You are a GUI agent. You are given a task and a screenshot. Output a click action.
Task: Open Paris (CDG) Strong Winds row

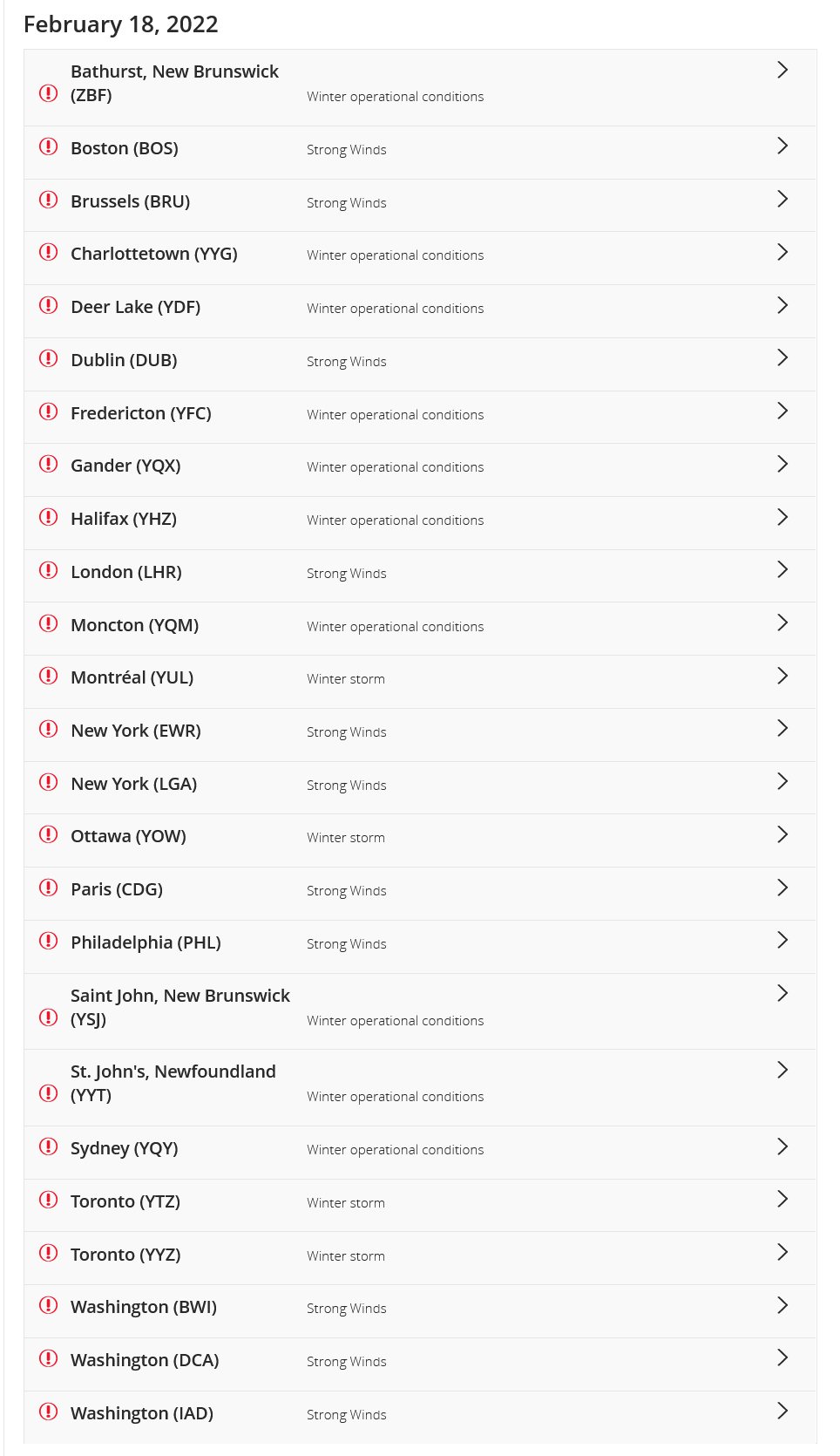pyautogui.click(x=420, y=894)
